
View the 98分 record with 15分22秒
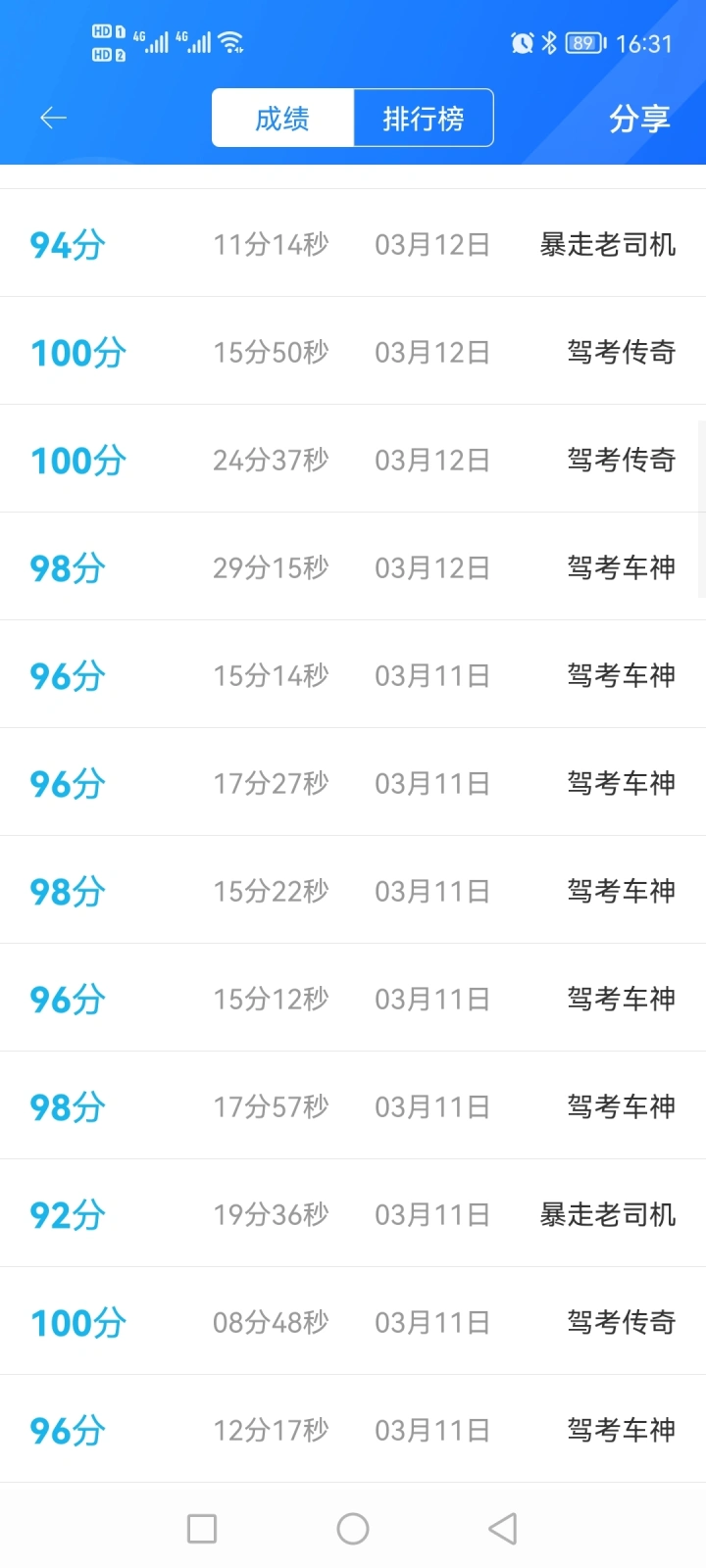pyautogui.click(x=353, y=890)
